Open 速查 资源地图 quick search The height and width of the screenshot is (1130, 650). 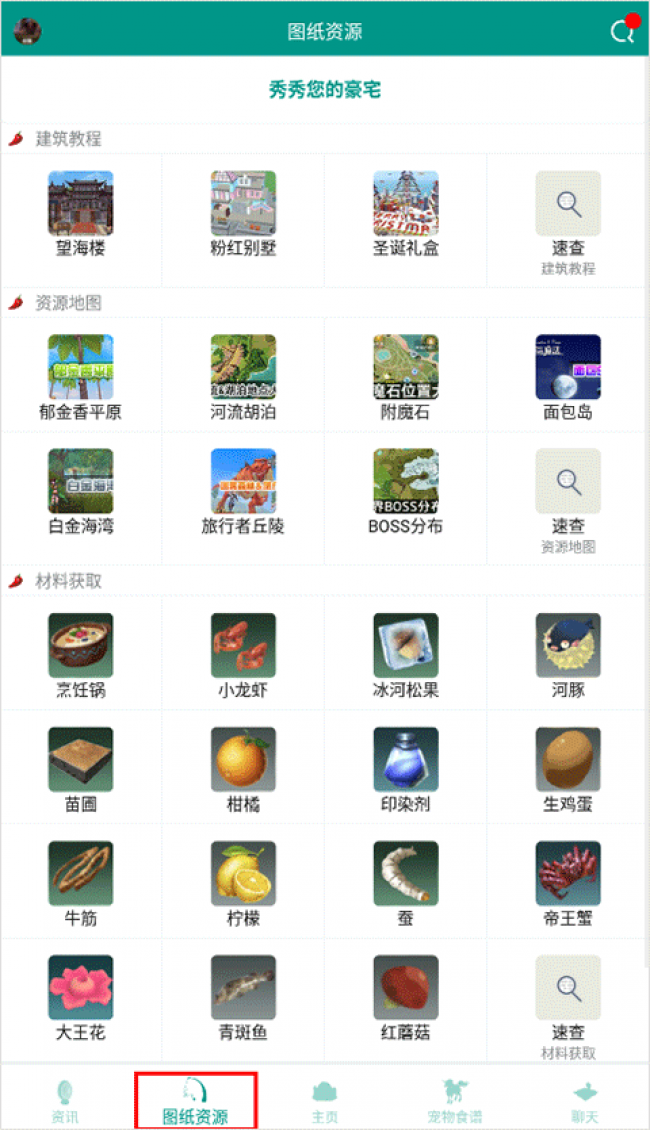tap(568, 501)
